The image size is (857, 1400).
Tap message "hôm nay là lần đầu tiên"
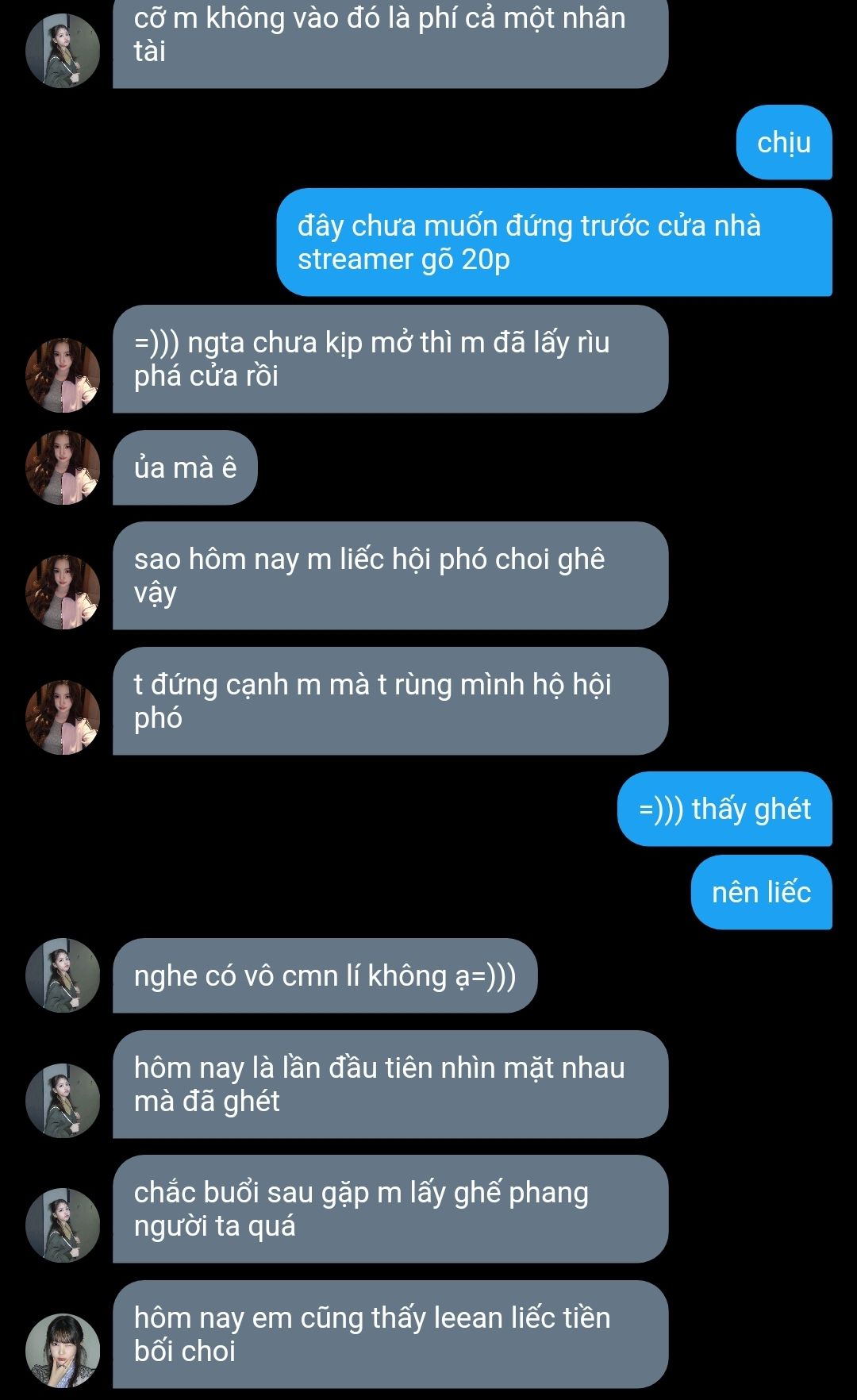tap(389, 1084)
